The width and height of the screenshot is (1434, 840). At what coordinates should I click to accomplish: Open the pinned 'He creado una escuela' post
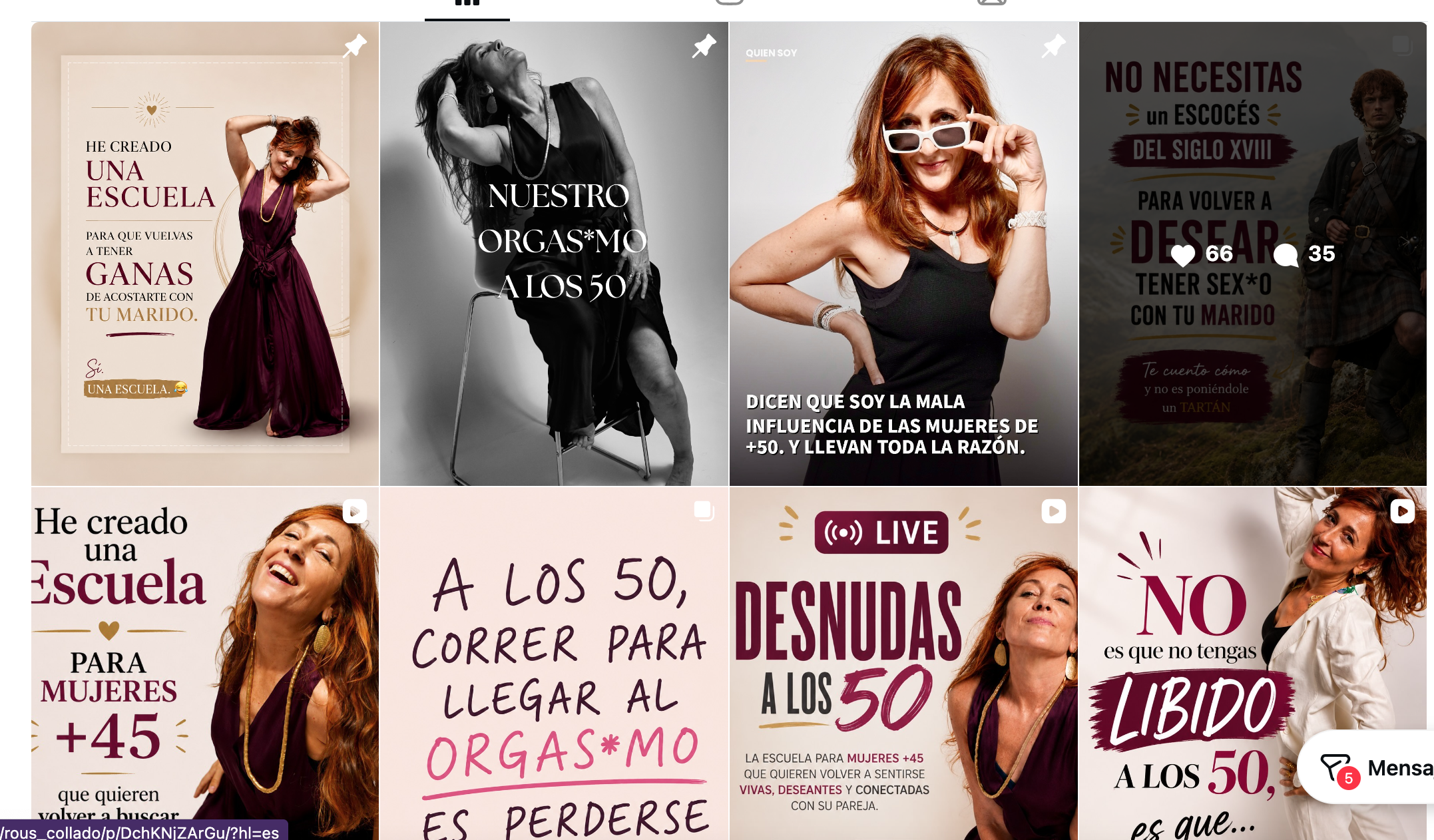point(205,254)
